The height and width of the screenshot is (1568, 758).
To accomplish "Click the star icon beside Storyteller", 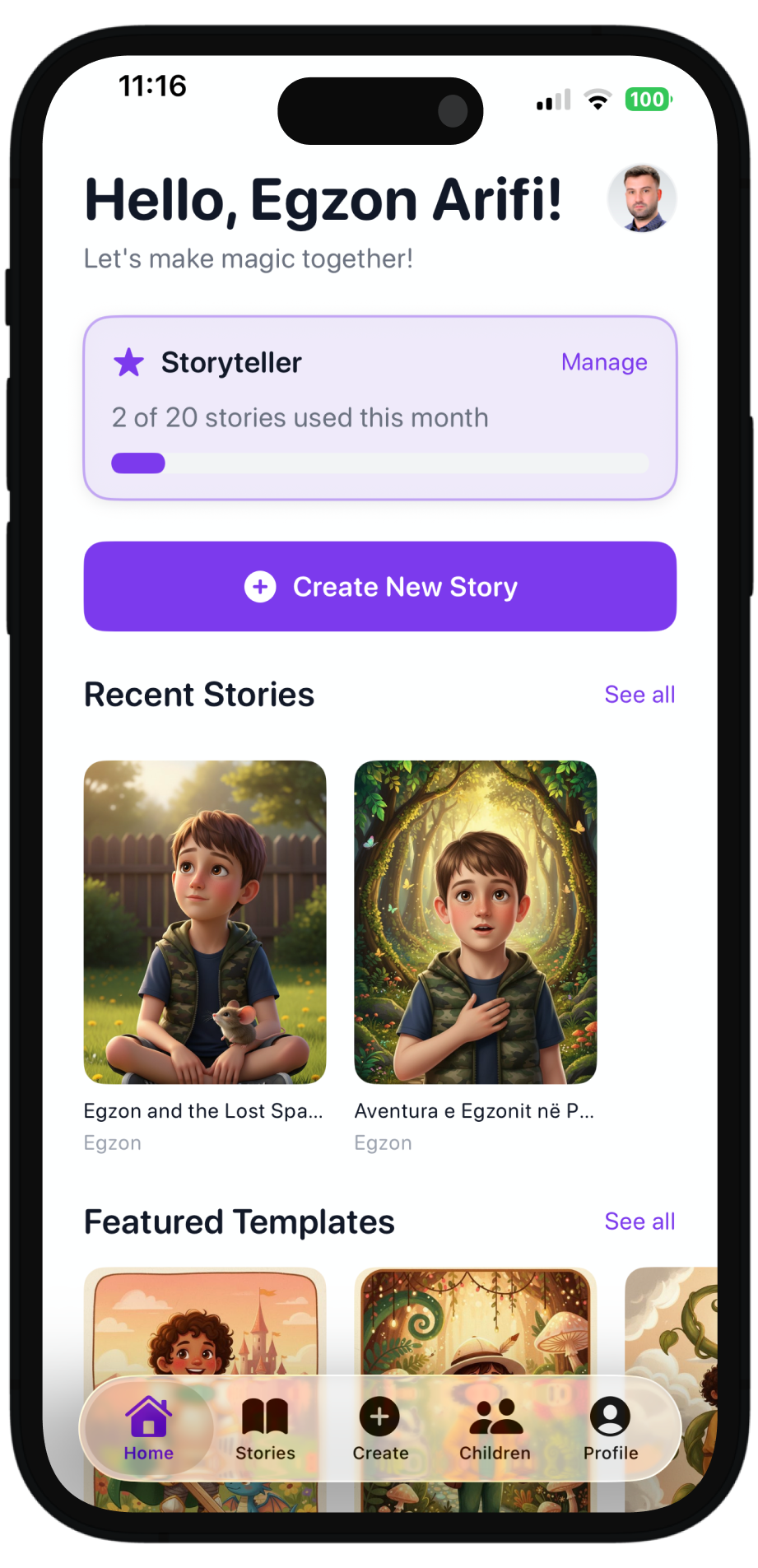I will 128,361.
